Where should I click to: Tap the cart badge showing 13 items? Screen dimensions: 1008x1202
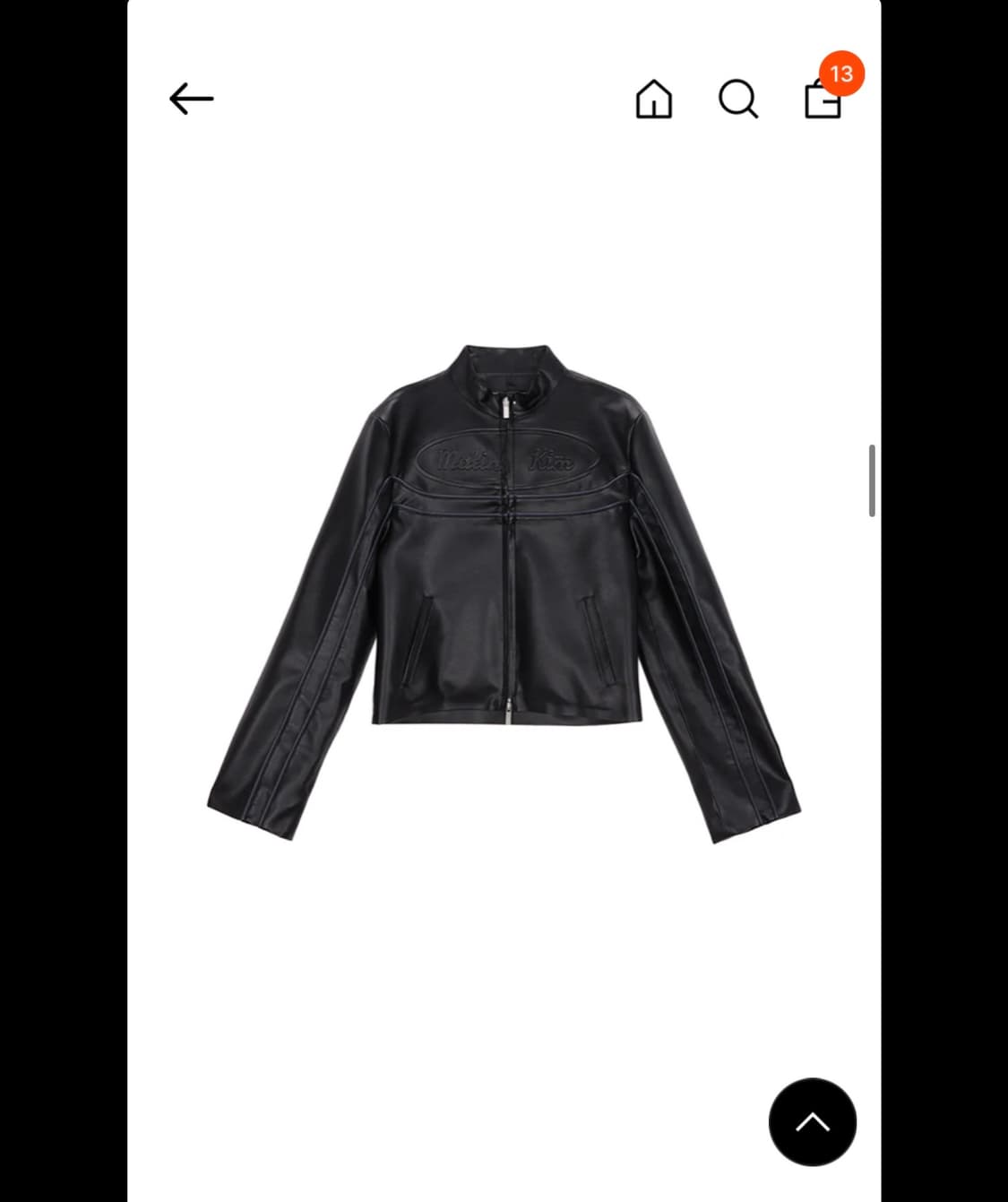tap(843, 75)
